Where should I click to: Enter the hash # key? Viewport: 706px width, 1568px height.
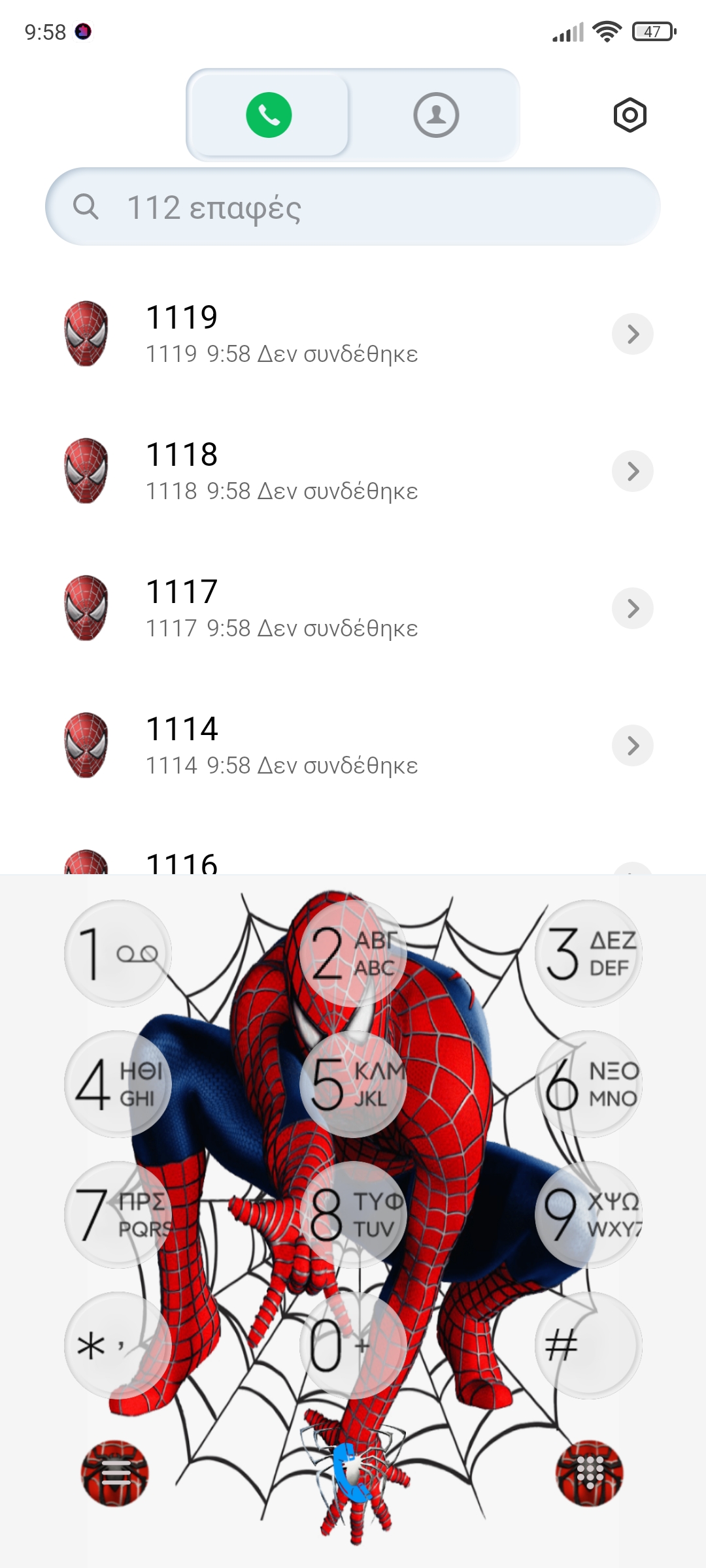(588, 1346)
